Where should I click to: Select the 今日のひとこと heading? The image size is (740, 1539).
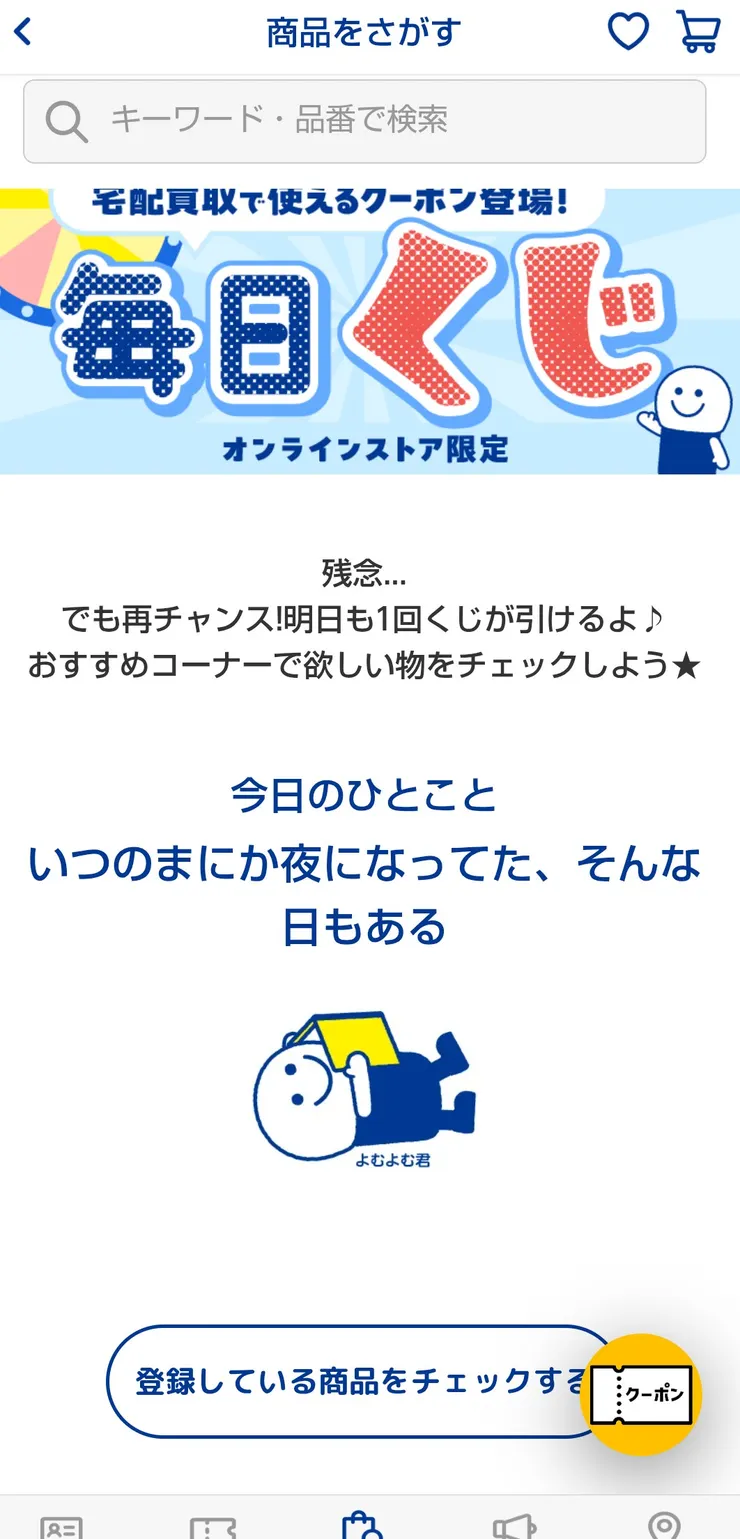click(x=362, y=794)
